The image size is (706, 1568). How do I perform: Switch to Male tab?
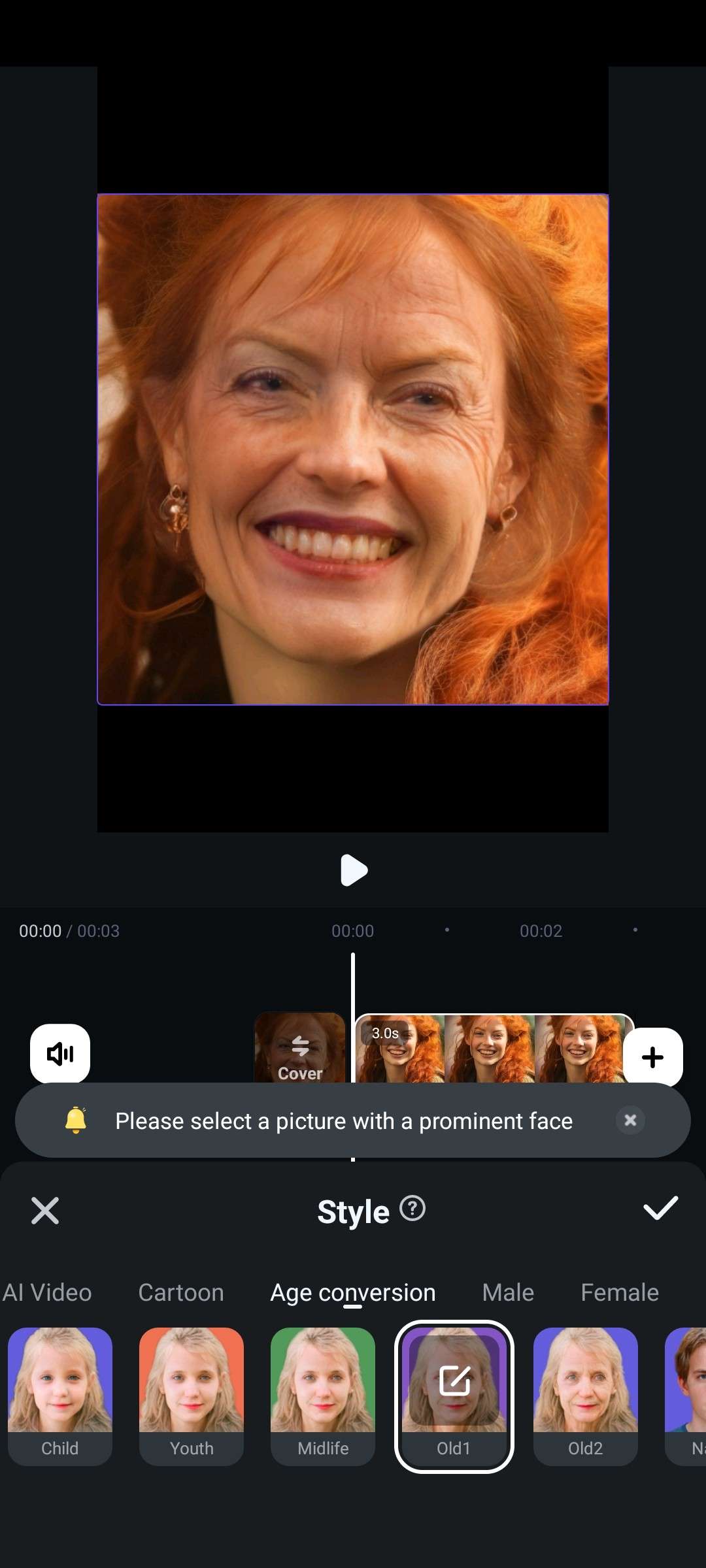pyautogui.click(x=508, y=1292)
